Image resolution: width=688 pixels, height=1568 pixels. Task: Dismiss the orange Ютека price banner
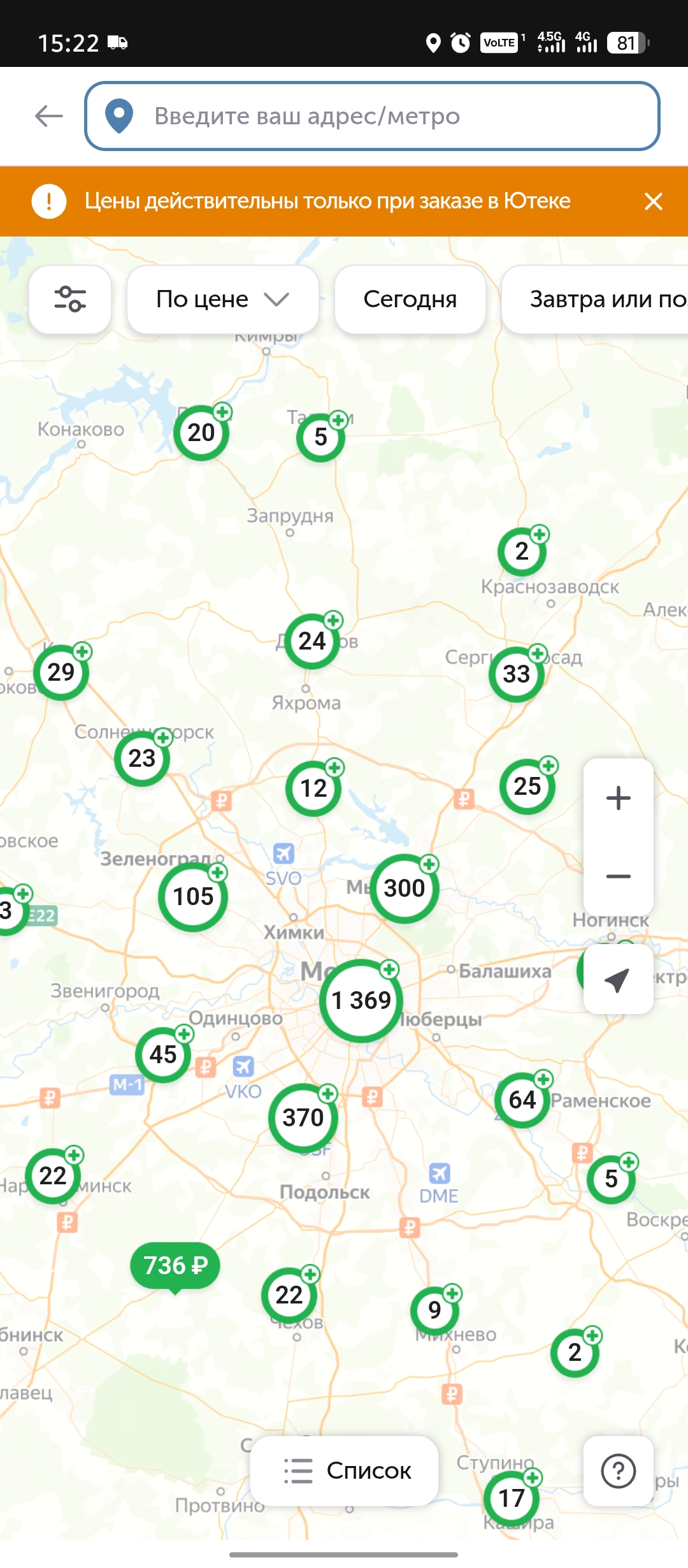tap(654, 201)
